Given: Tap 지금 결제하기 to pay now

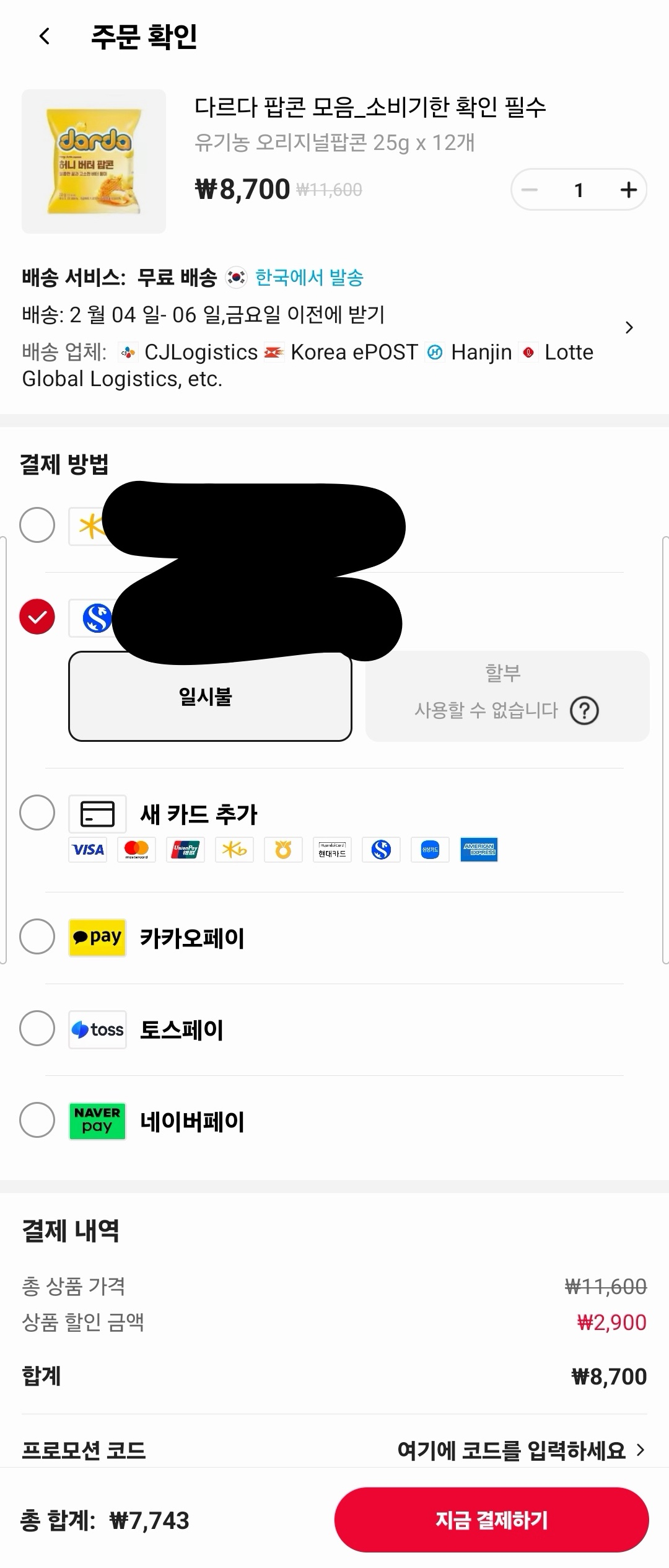Looking at the screenshot, I should 491,1519.
